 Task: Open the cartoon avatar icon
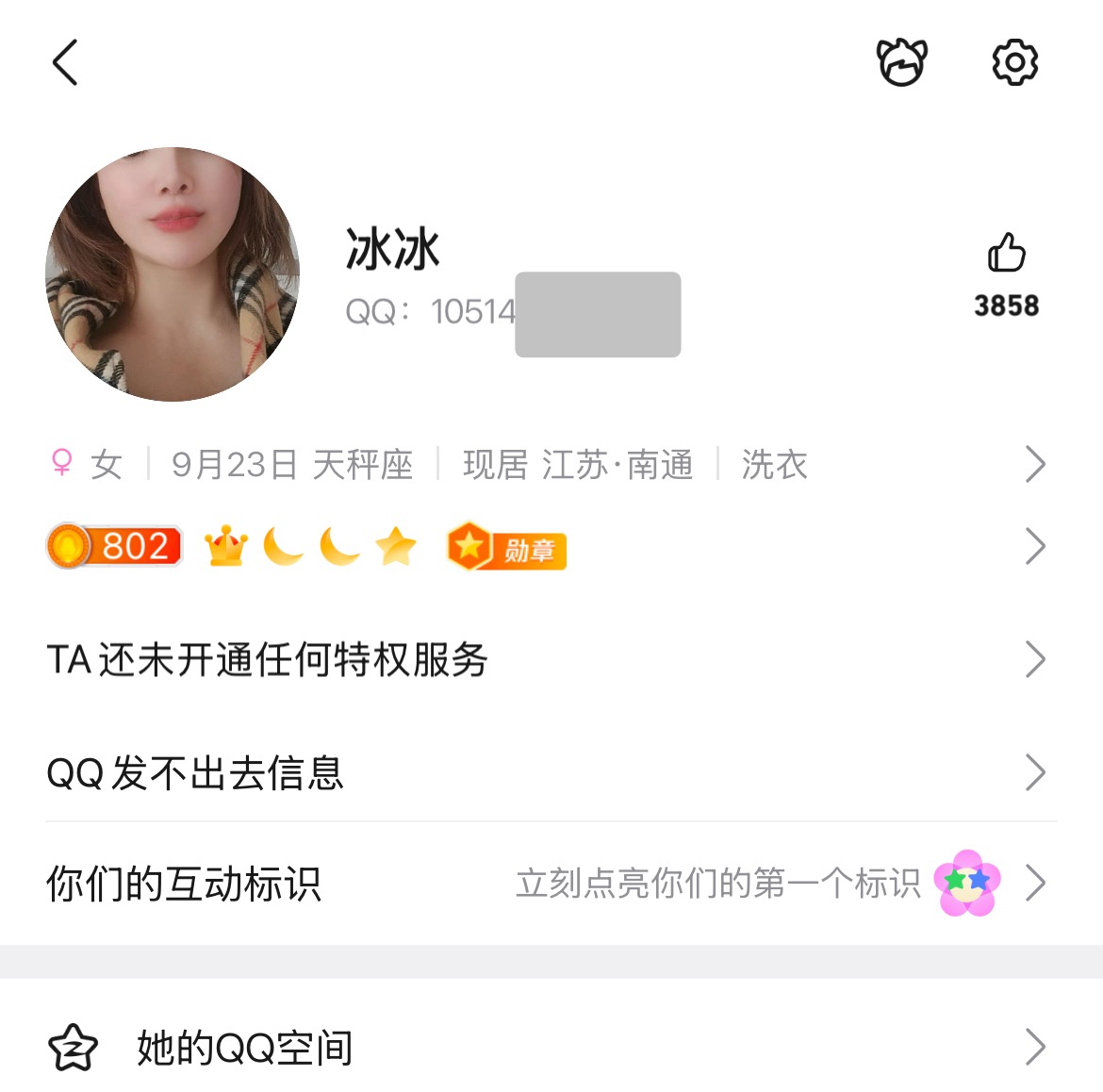coord(902,63)
